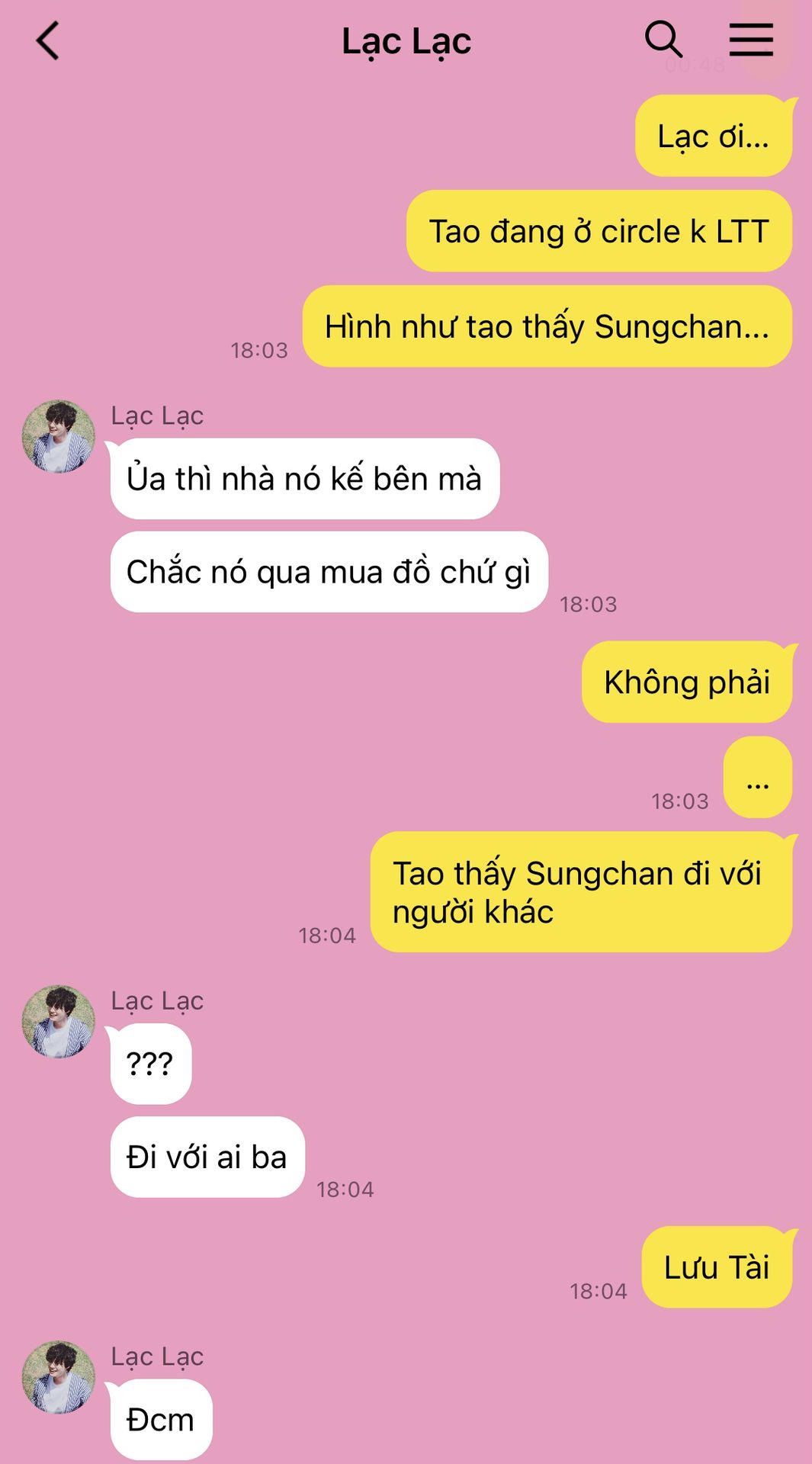This screenshot has width=812, height=1464.
Task: Go back from the Lạc Lạc chat
Action: 47,40
